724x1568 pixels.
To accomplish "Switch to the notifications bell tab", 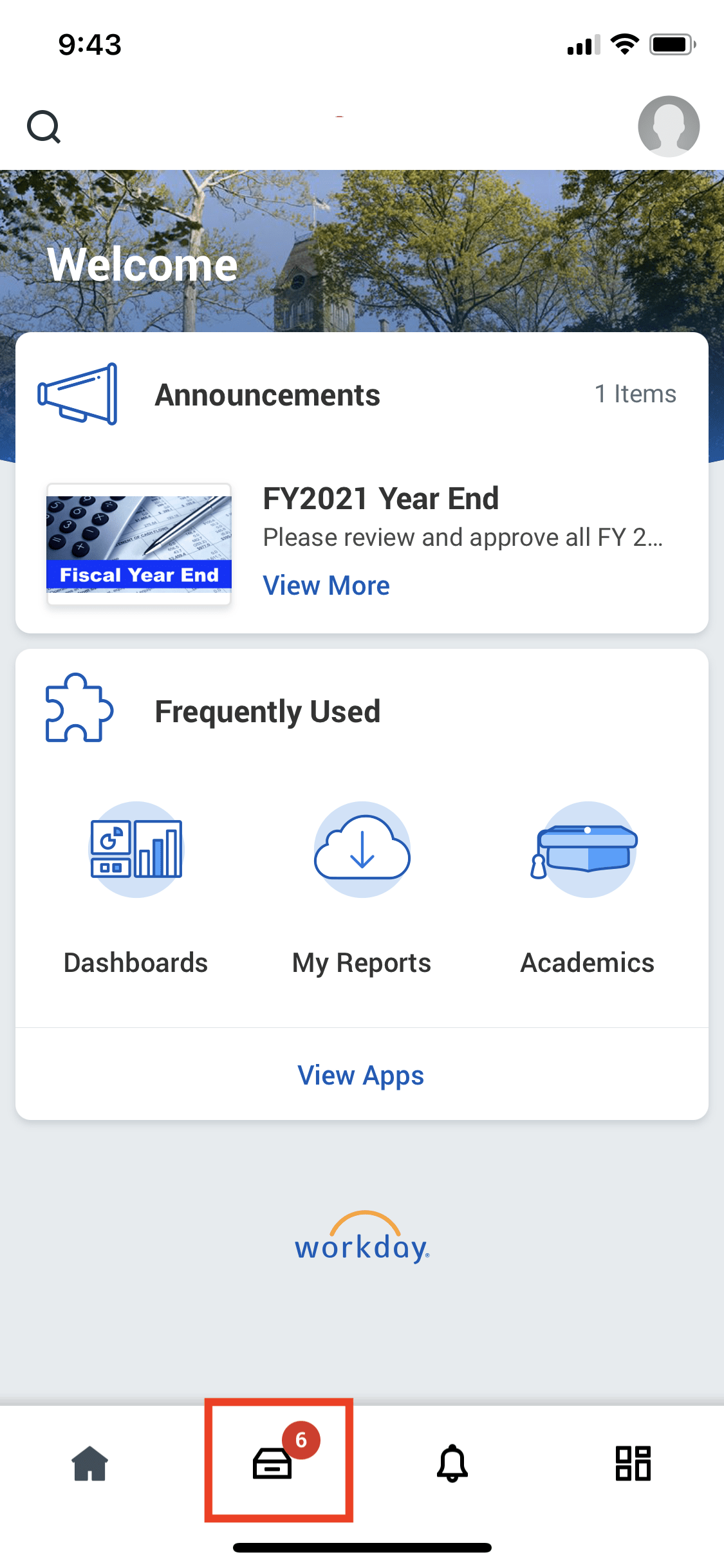I will tap(452, 1463).
